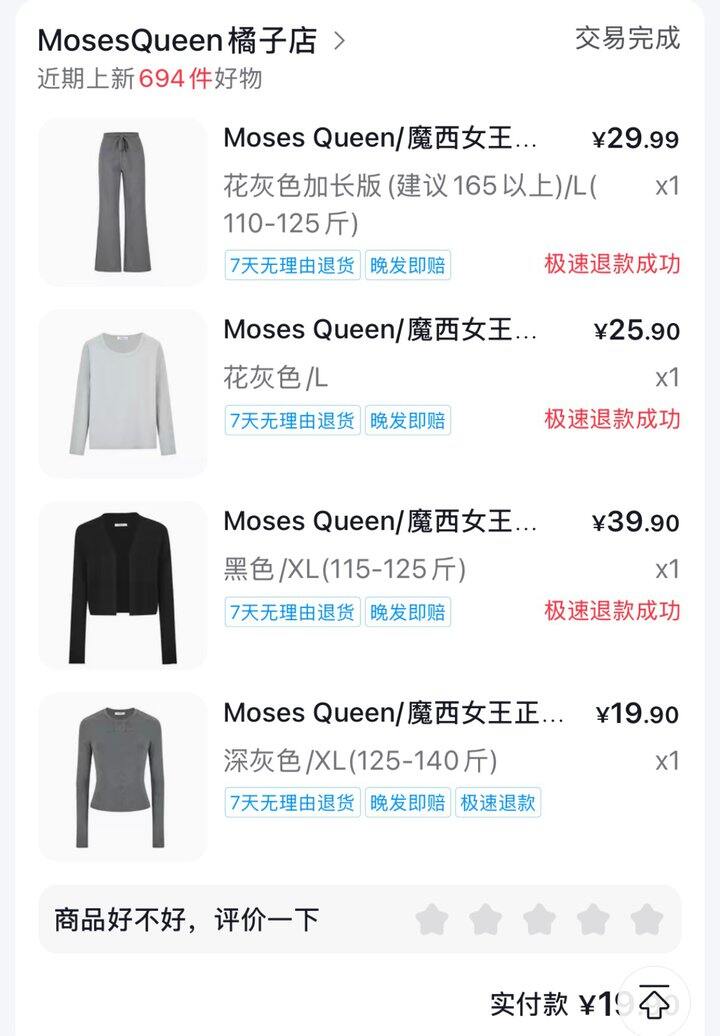Rate the order one star
This screenshot has width=720, height=1036.
point(431,919)
